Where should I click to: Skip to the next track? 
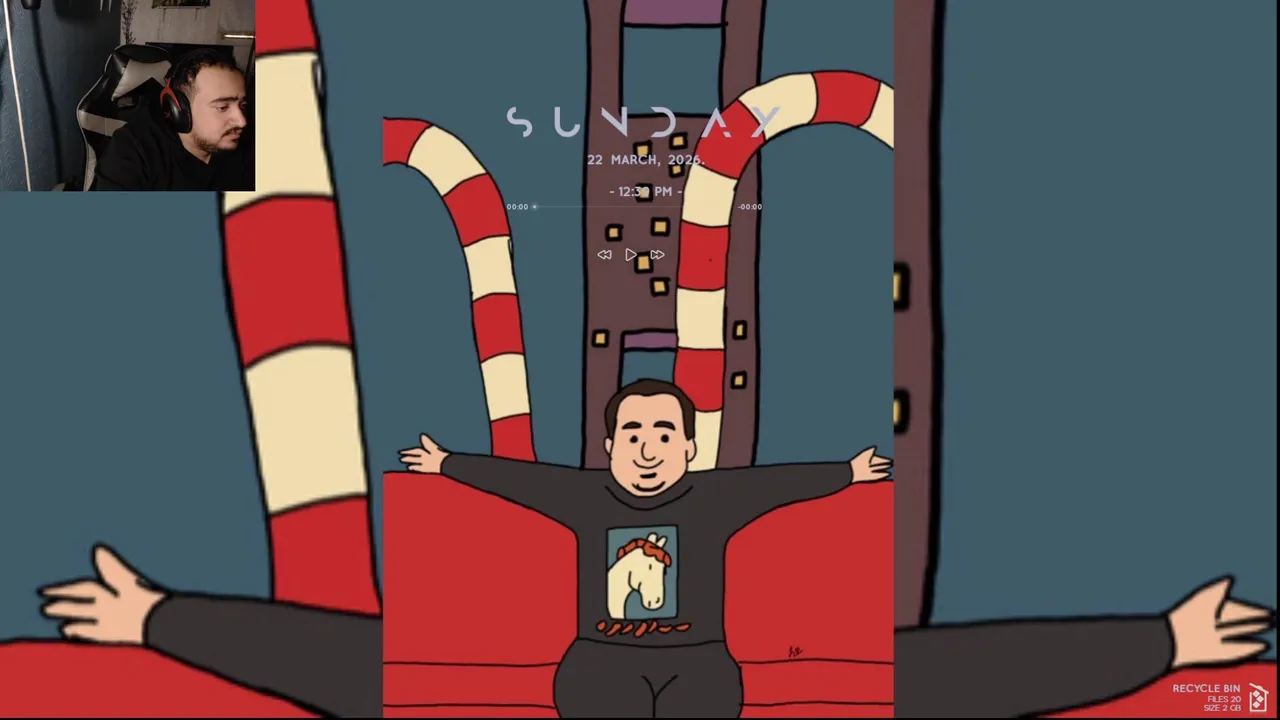point(657,255)
